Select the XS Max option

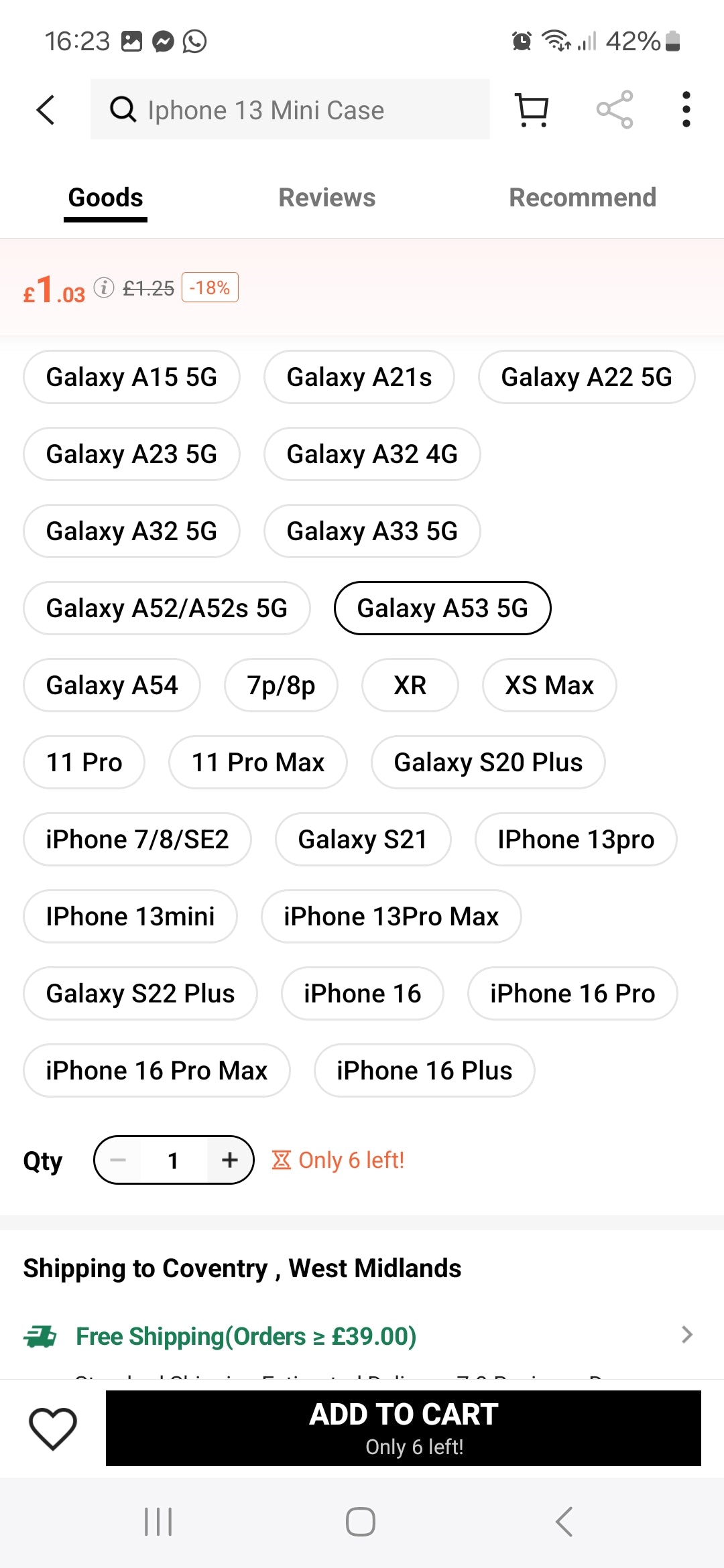(x=549, y=685)
